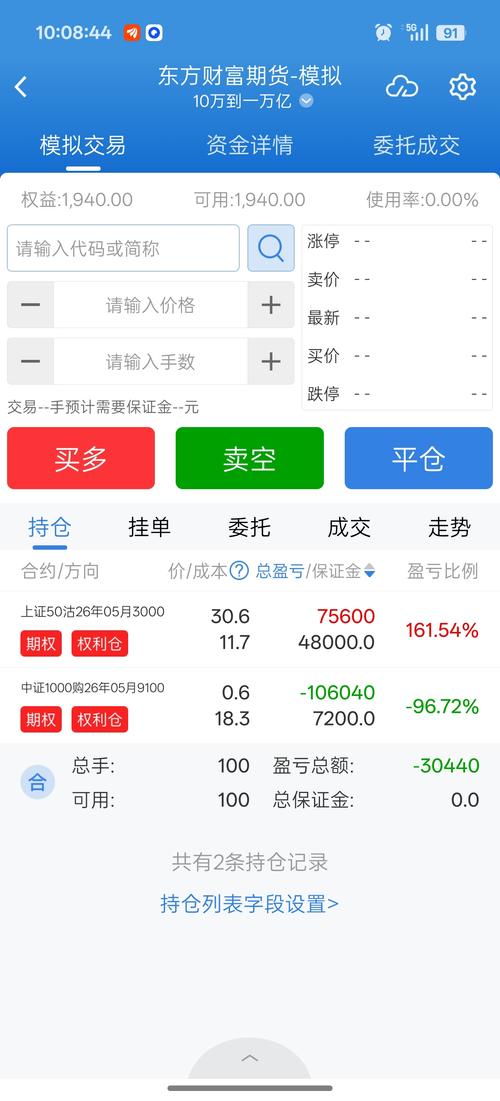Increase lot count with the plus button
This screenshot has height=1101, width=500.
click(271, 362)
